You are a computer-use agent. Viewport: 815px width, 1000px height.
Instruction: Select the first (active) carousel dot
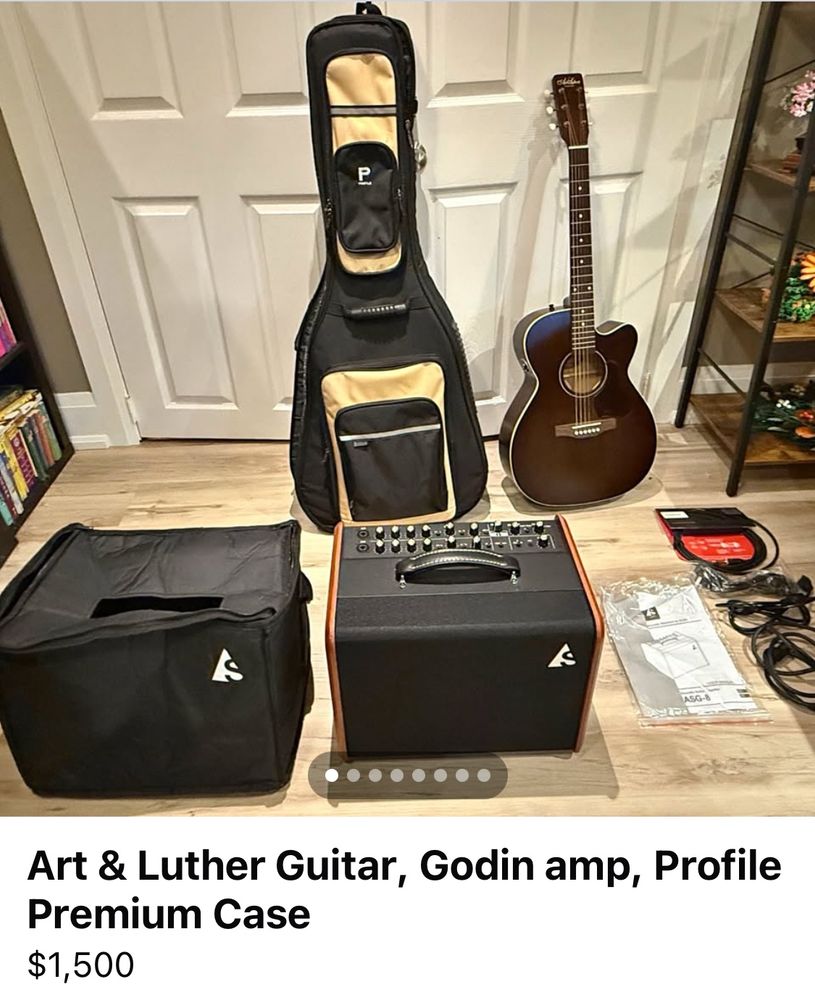point(332,775)
